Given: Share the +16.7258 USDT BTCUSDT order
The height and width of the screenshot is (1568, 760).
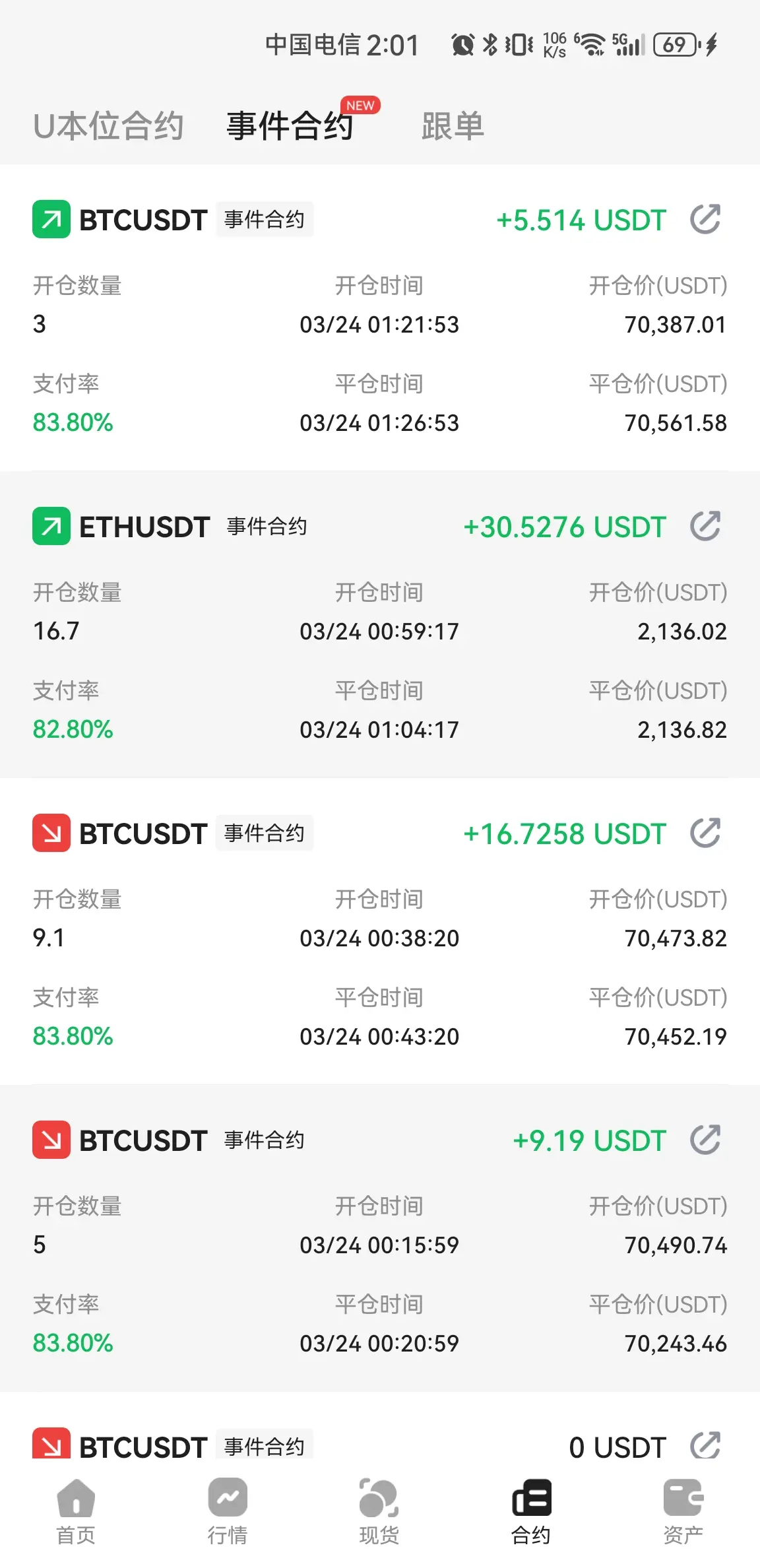Looking at the screenshot, I should 705,833.
